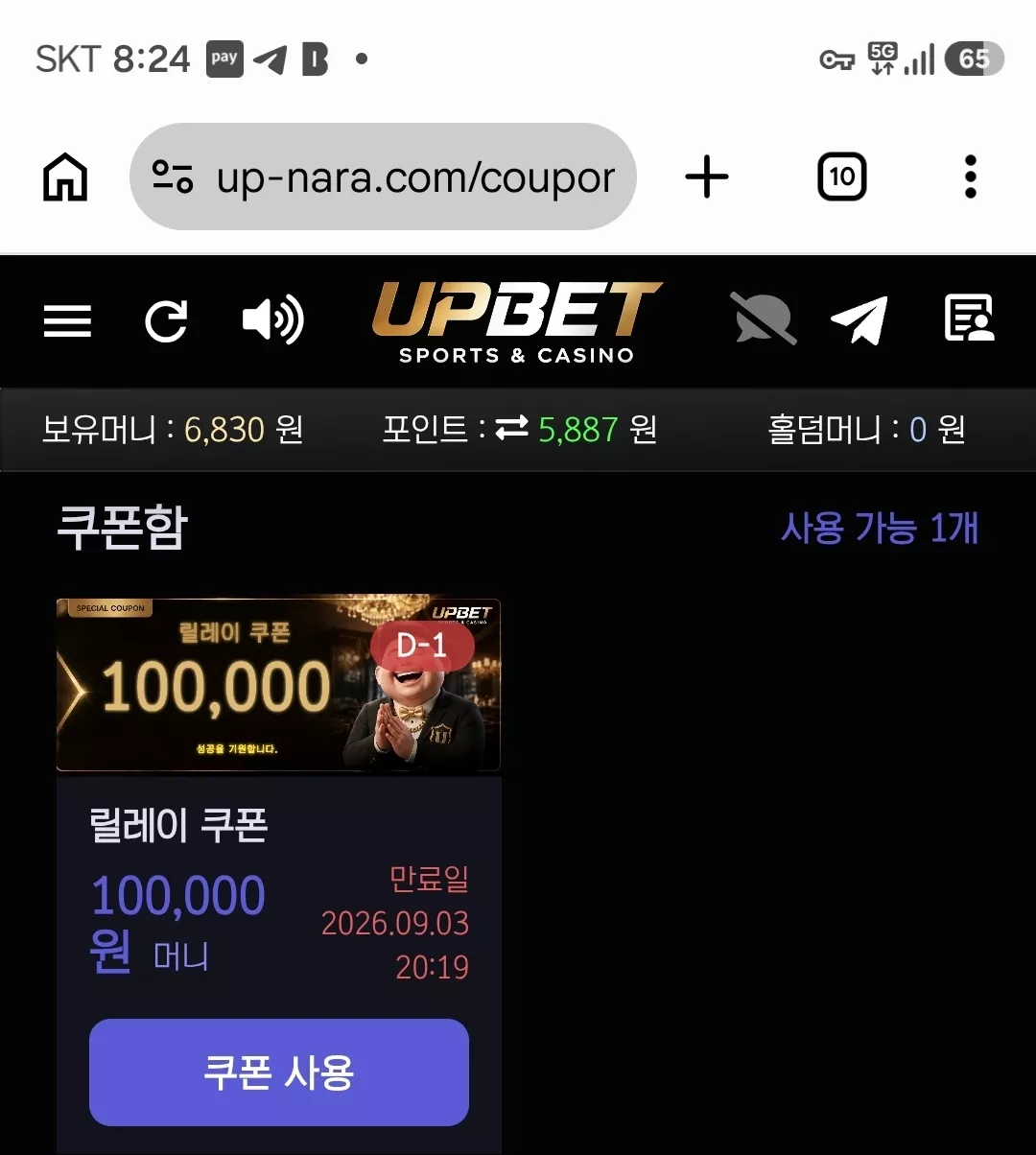
Task: Tap the up-nara.com address bar
Action: pyautogui.click(x=383, y=177)
